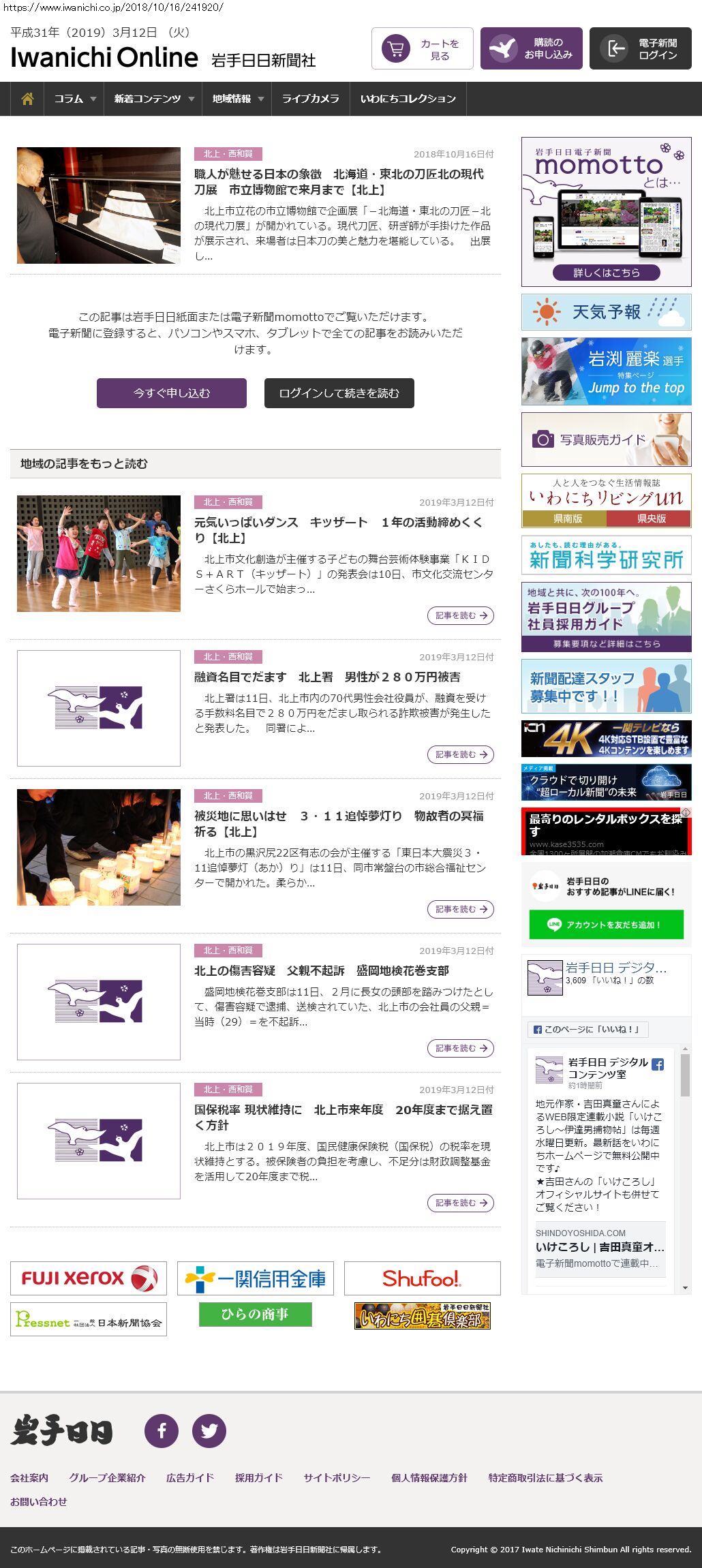Open the 会社案内 footer link

[x=29, y=1477]
